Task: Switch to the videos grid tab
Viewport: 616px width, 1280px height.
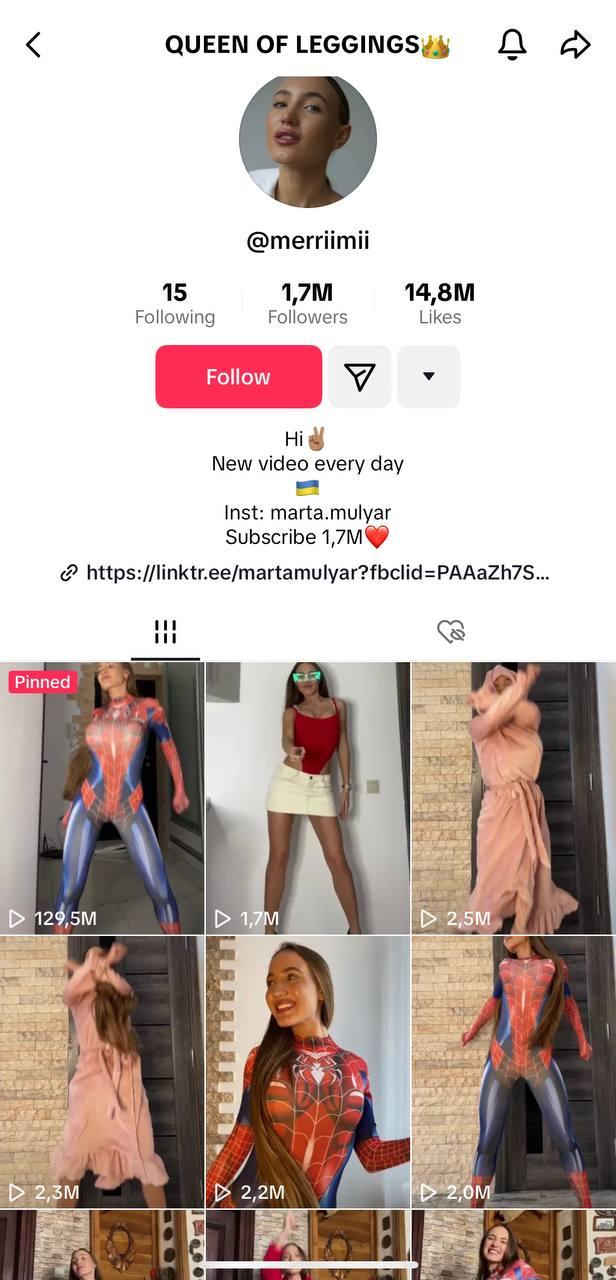Action: (x=165, y=632)
